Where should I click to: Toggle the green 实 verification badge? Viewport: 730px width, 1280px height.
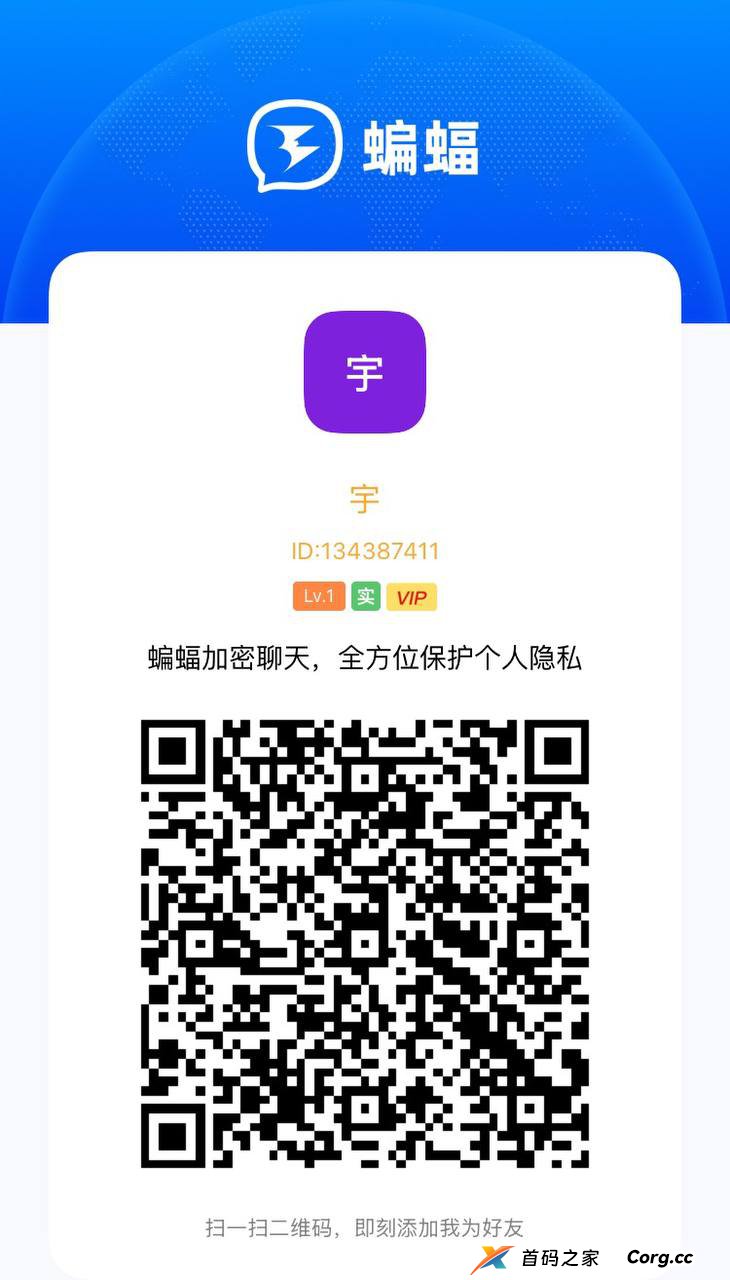(x=367, y=597)
